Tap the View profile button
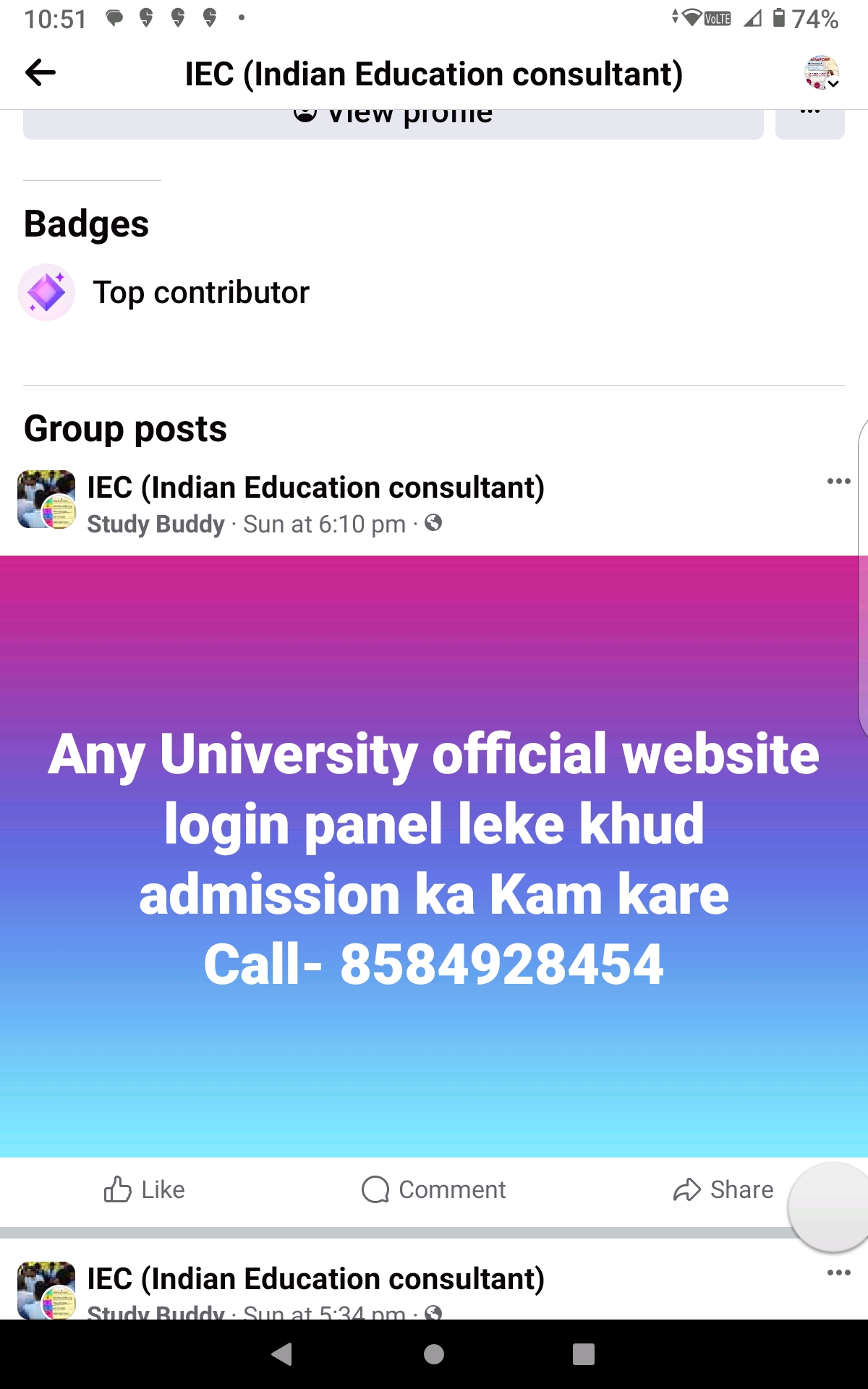 pos(393,121)
